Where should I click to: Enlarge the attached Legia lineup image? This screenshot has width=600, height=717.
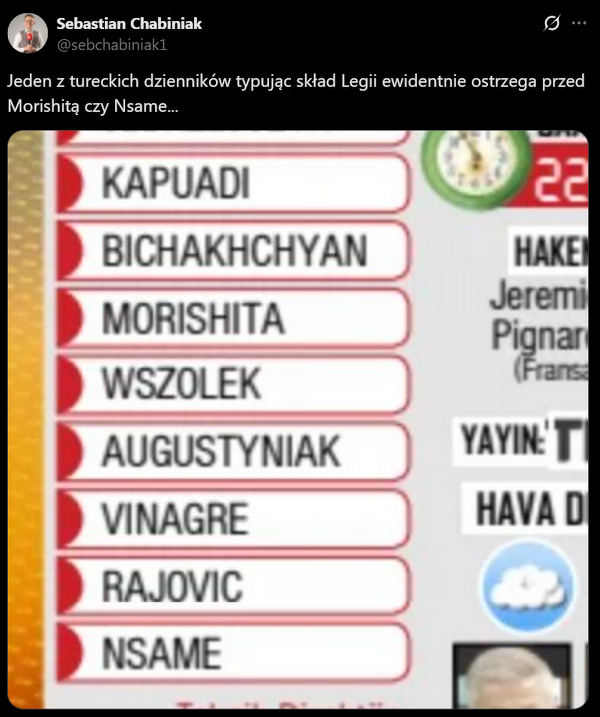click(298, 420)
